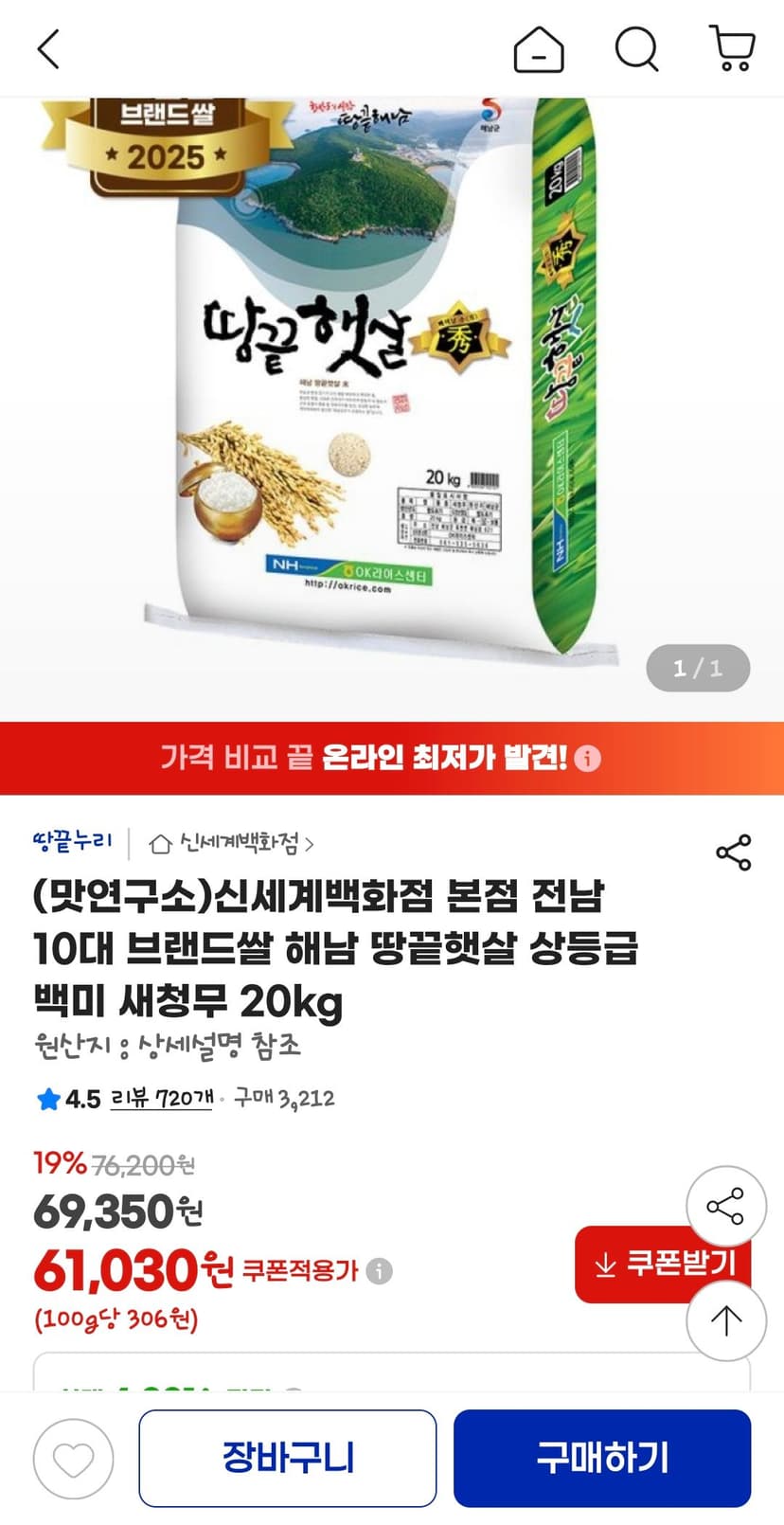Viewport: 784px width, 1525px height.
Task: Download coupon with 쿠폰받기 button
Action: point(663,1265)
